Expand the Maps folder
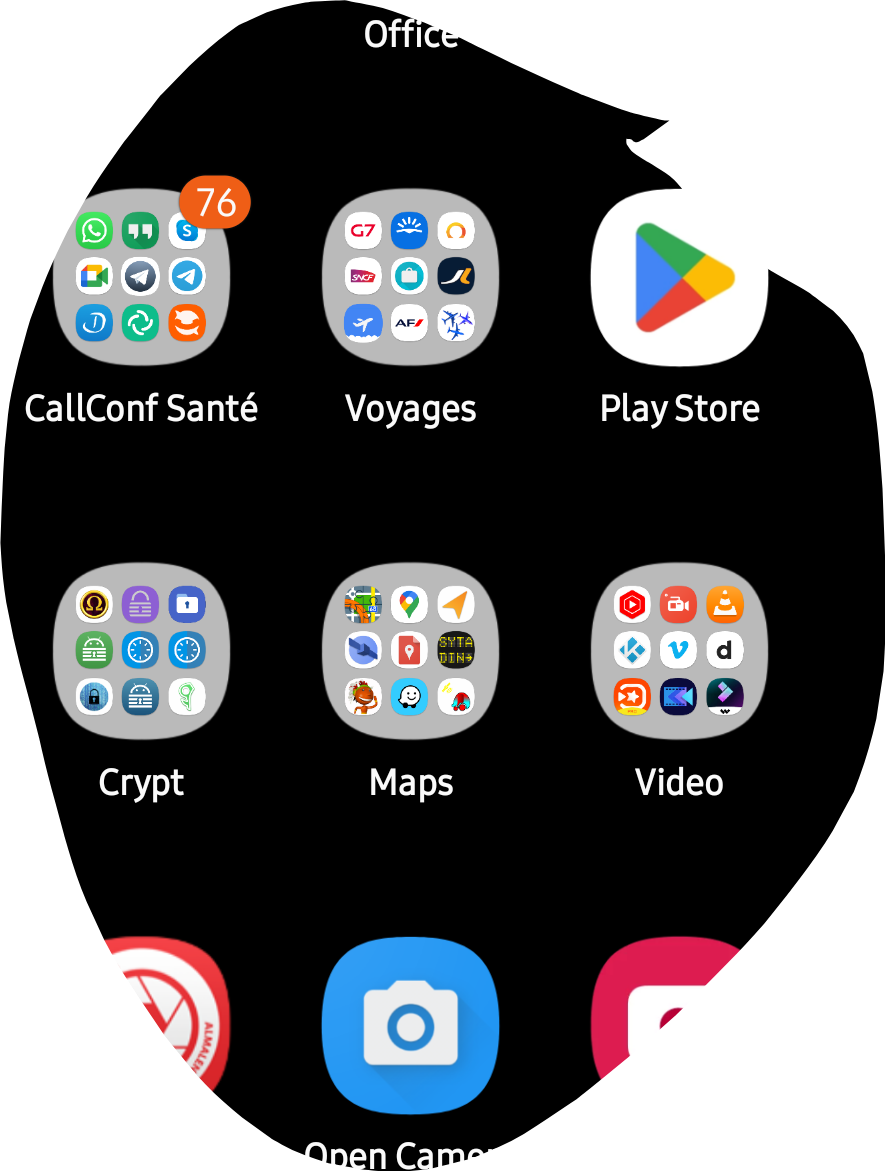The image size is (885, 1171). pyautogui.click(x=410, y=651)
